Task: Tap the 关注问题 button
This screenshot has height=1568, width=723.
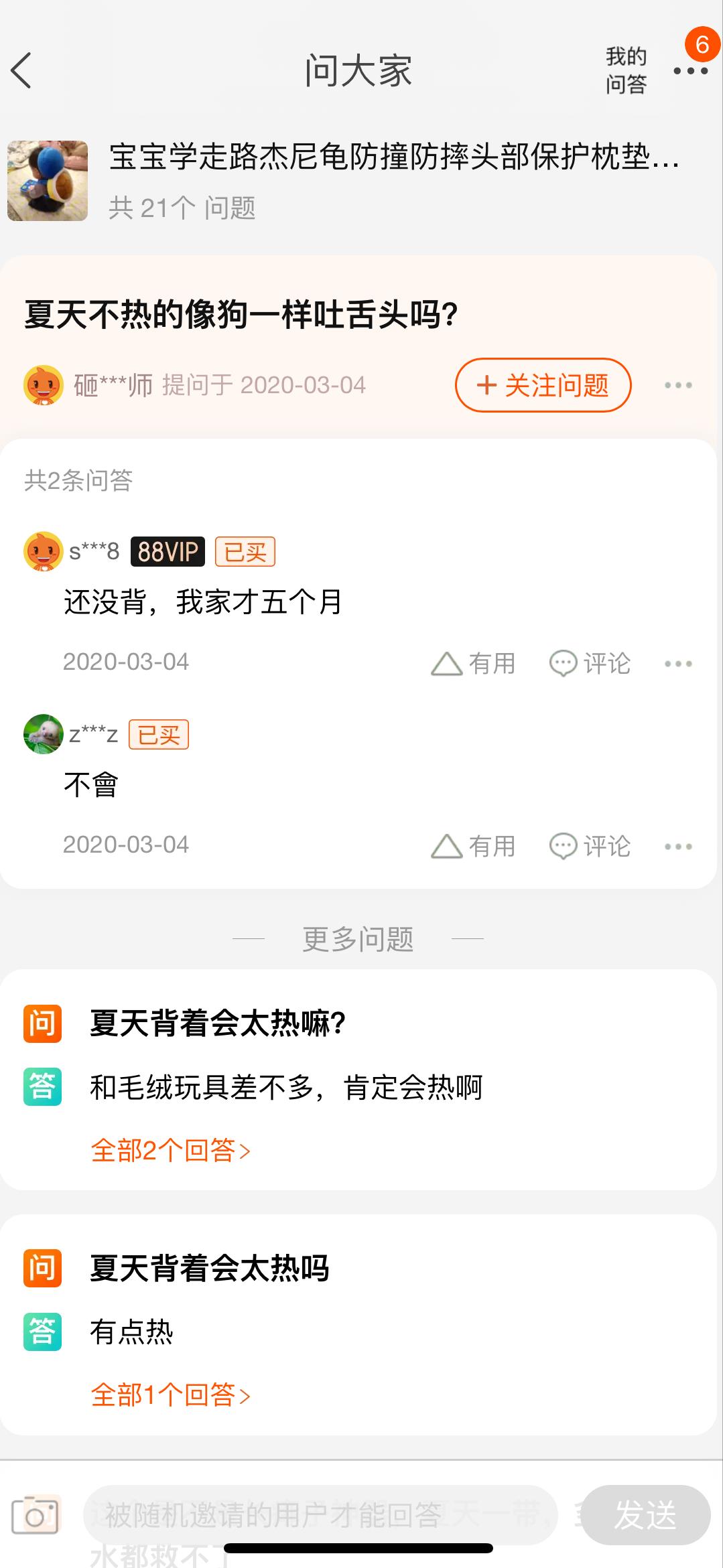Action: tap(543, 385)
